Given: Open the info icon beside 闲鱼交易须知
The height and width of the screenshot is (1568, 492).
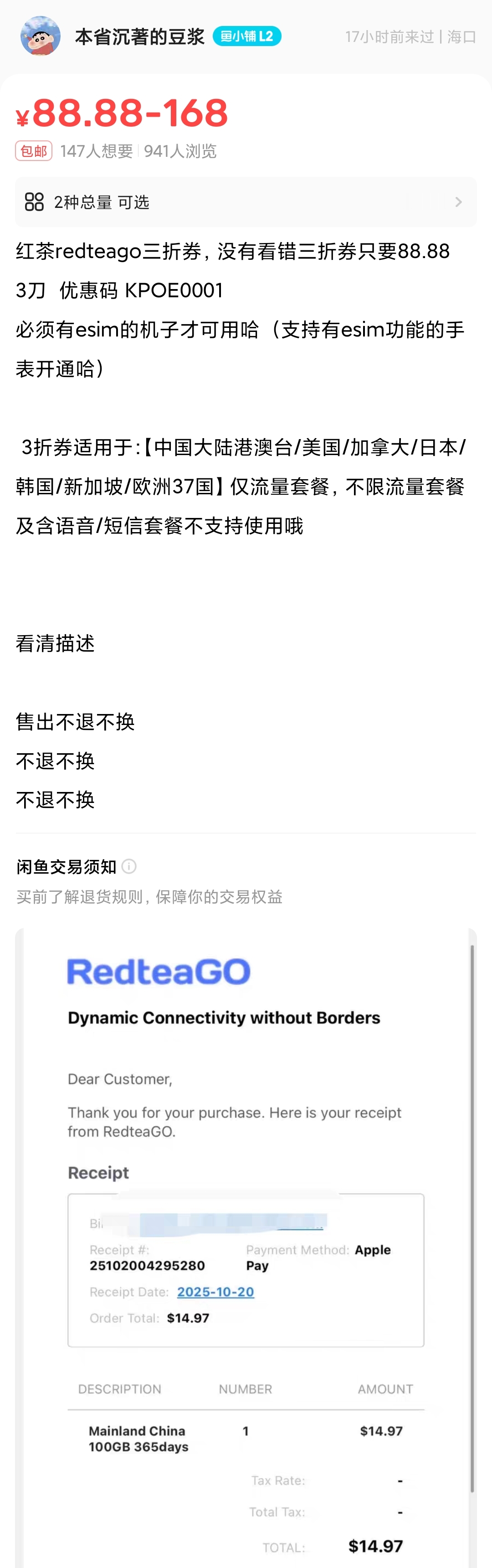Looking at the screenshot, I should (x=129, y=866).
